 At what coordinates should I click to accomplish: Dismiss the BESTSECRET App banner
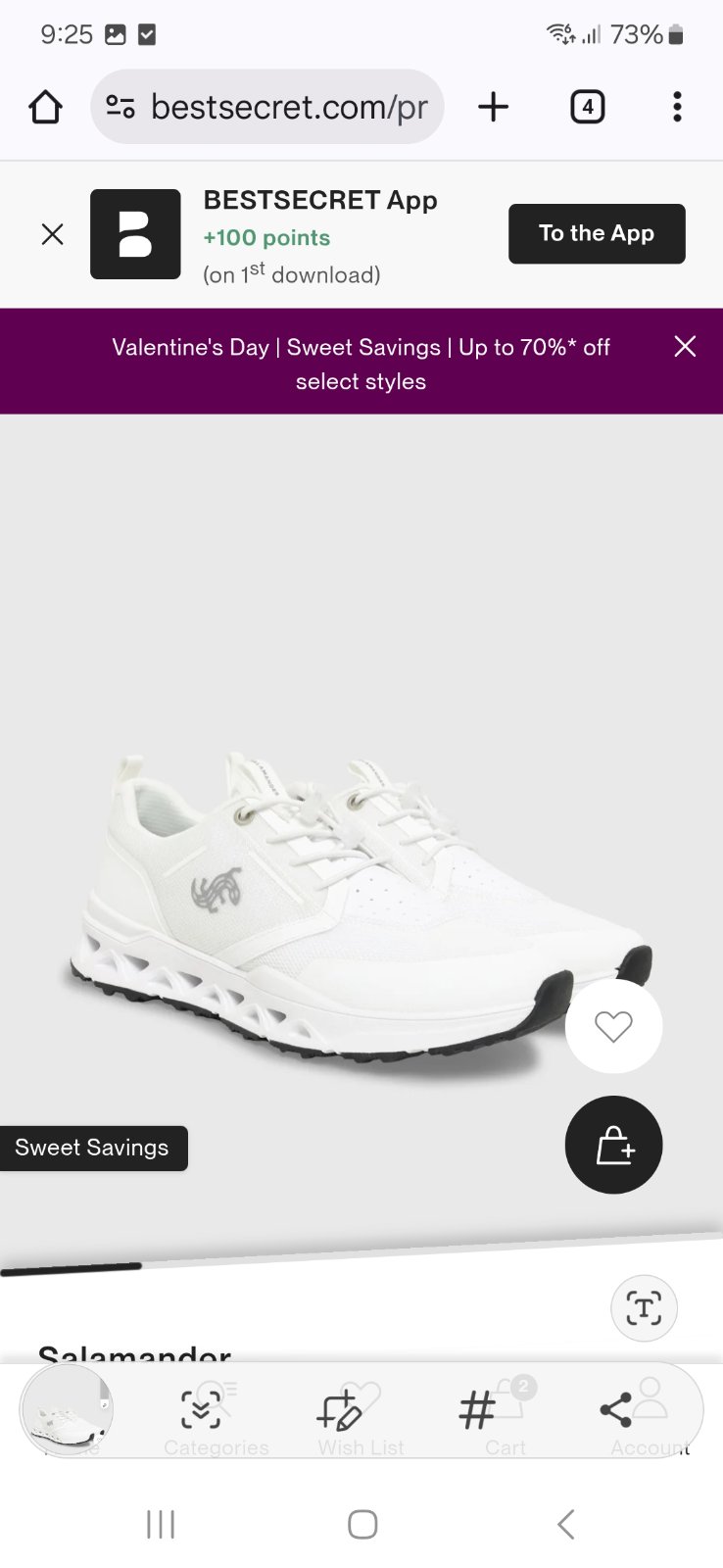(x=53, y=234)
